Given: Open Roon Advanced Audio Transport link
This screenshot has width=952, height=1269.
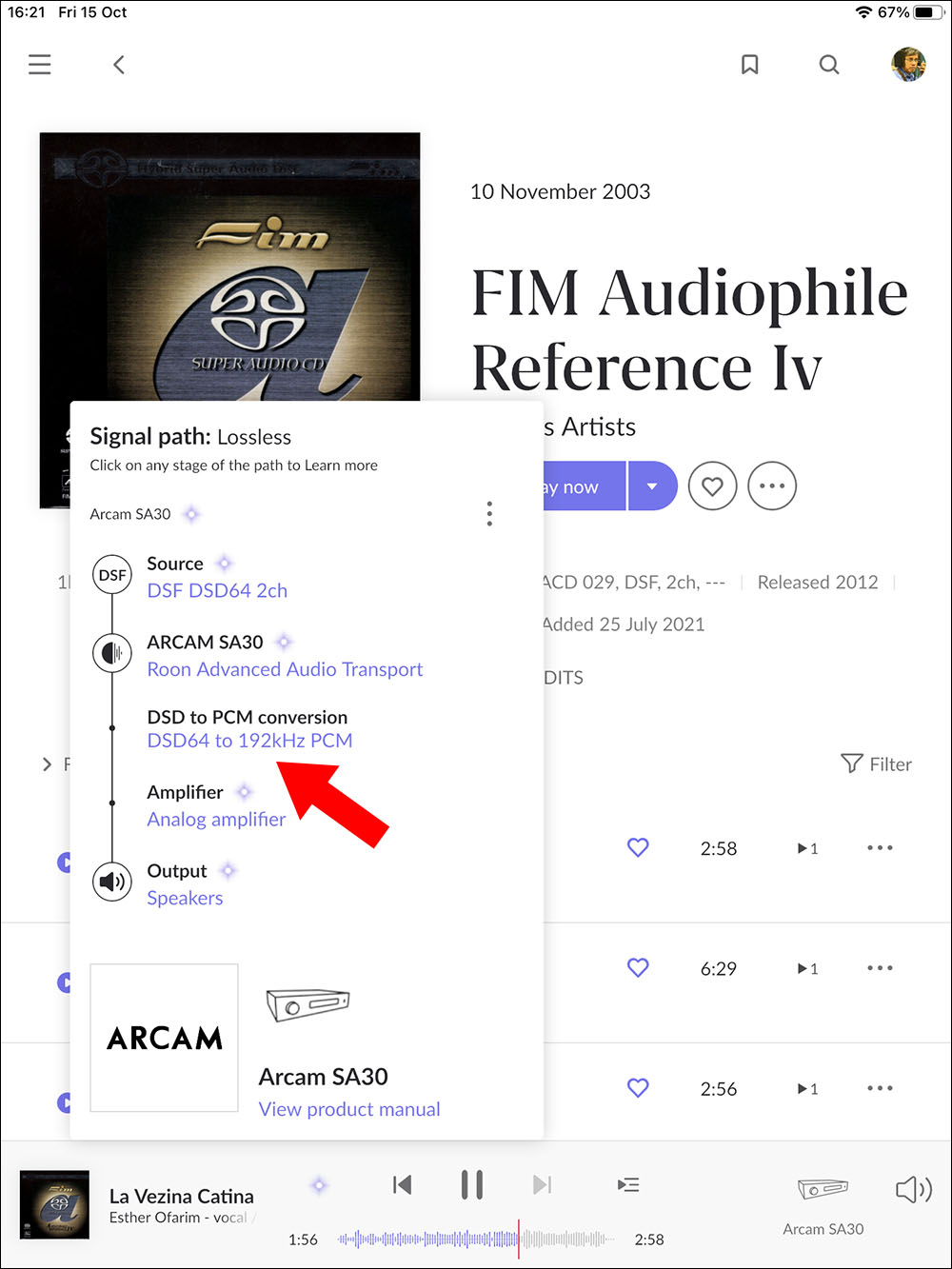Looking at the screenshot, I should (285, 669).
